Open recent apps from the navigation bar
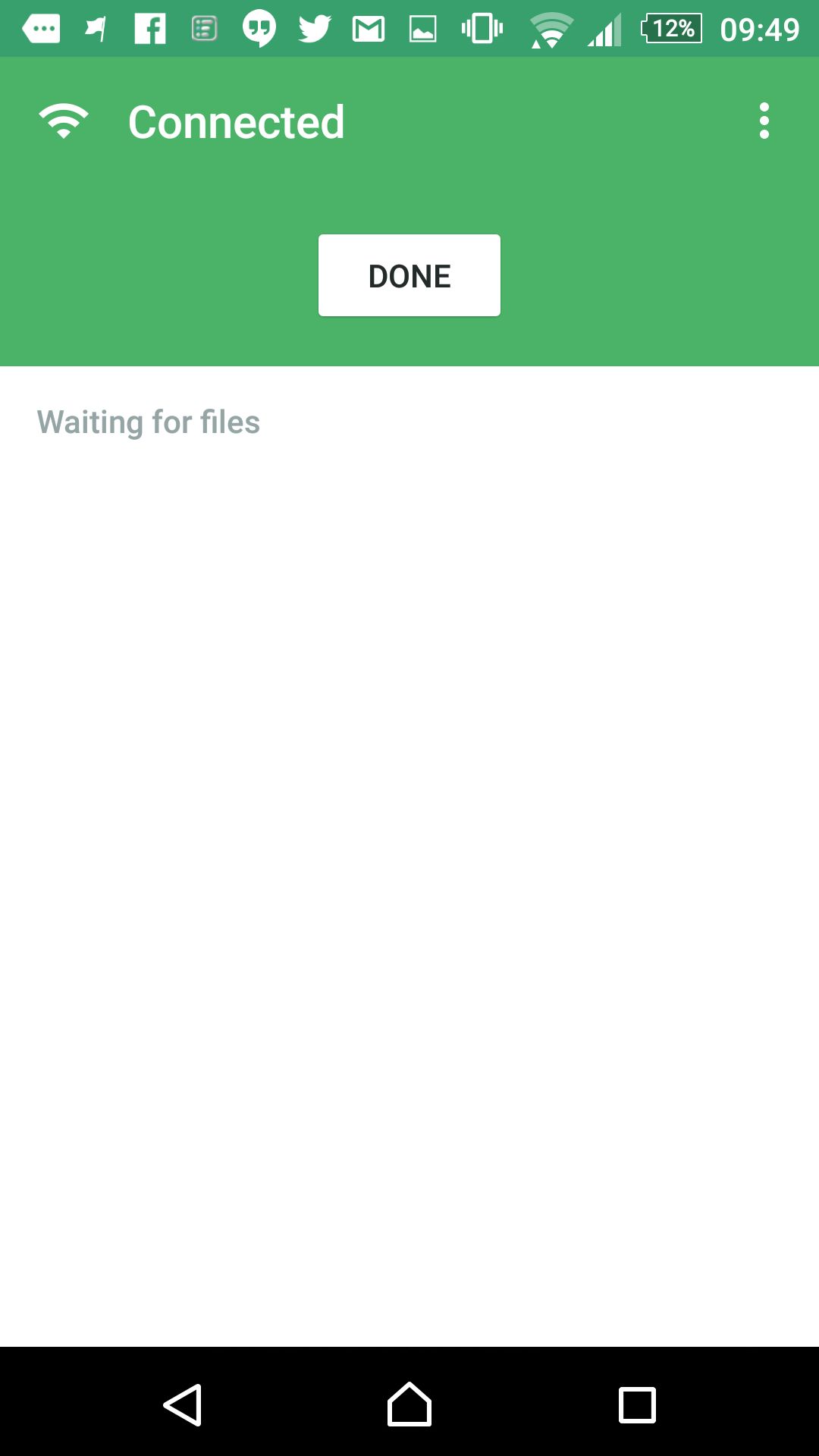This screenshot has height=1456, width=819. coord(637,1405)
